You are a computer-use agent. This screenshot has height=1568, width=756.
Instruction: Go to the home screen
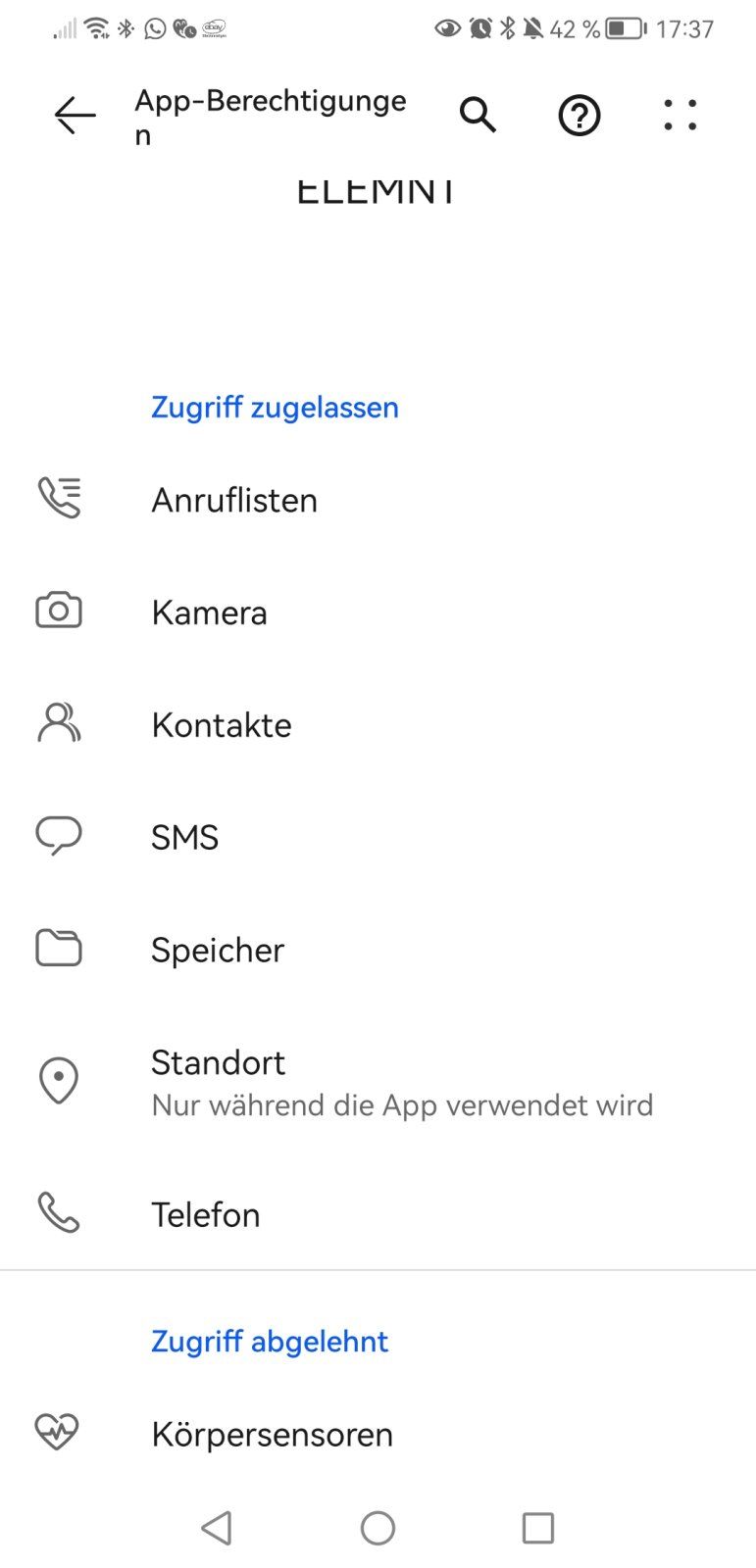coord(378,1527)
